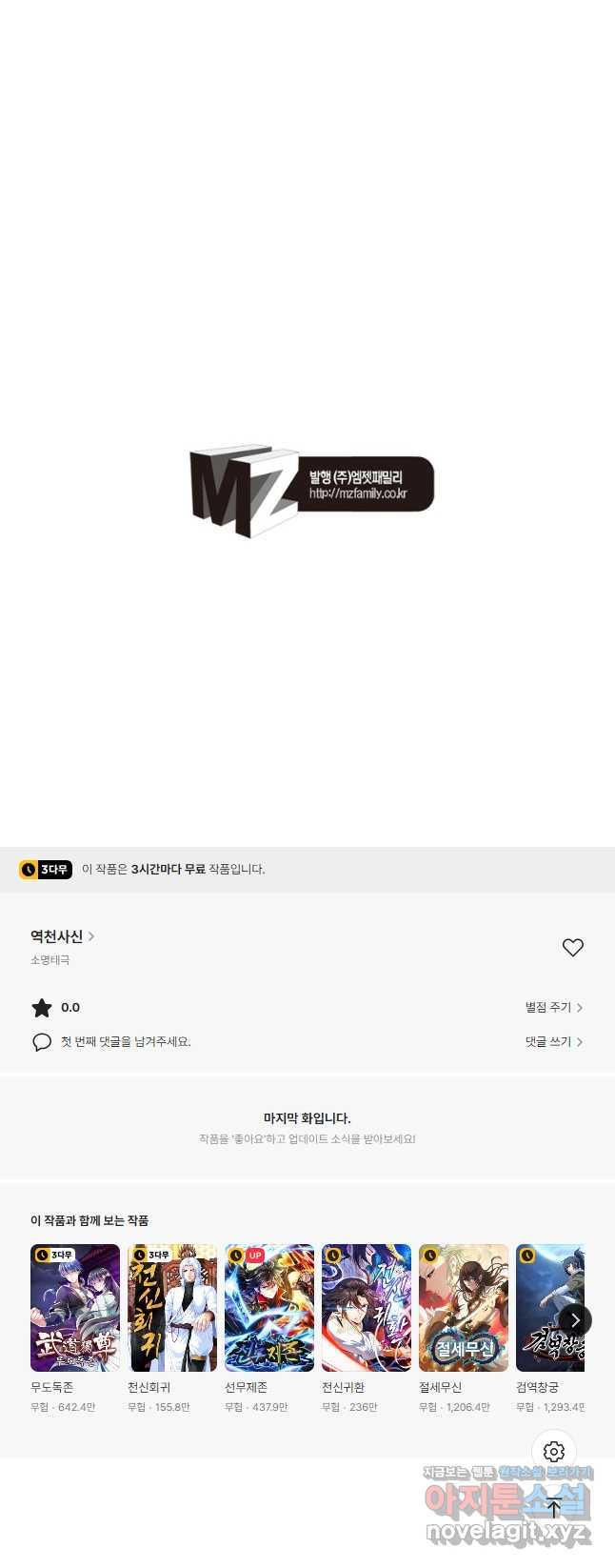This screenshot has height=1568, width=615.
Task: Tap 댓글 쓰기 to write a comment
Action: pos(553,1041)
